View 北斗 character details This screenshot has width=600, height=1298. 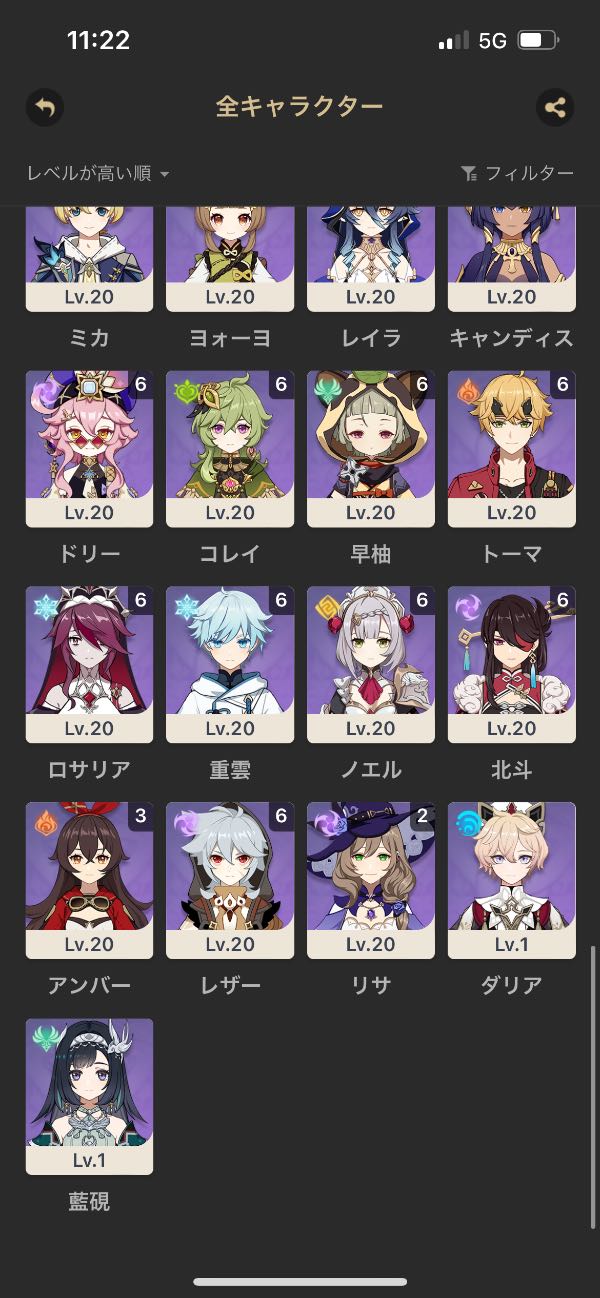(511, 665)
